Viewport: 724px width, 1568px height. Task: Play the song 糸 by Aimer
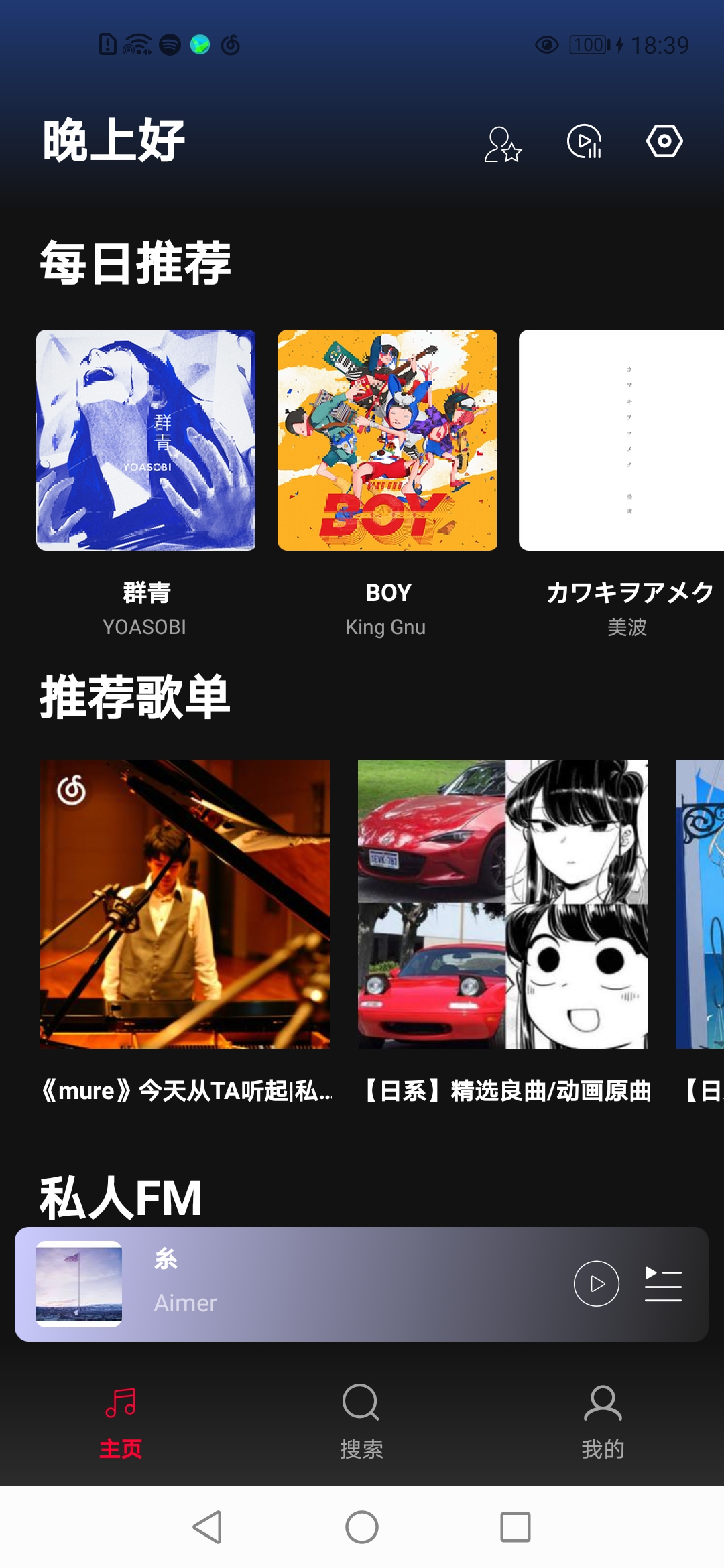pos(596,1283)
